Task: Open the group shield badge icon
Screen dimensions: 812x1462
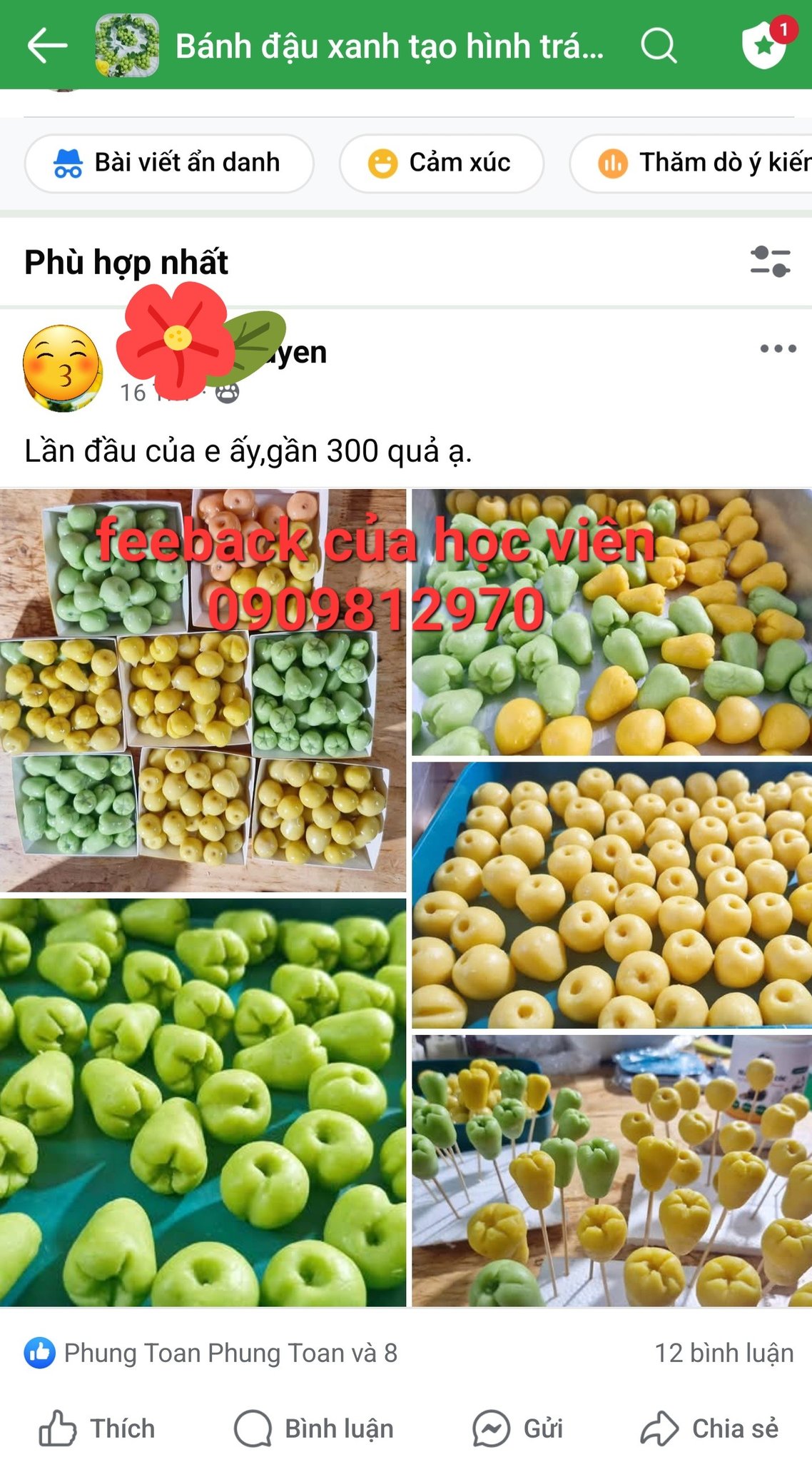Action: (765, 44)
